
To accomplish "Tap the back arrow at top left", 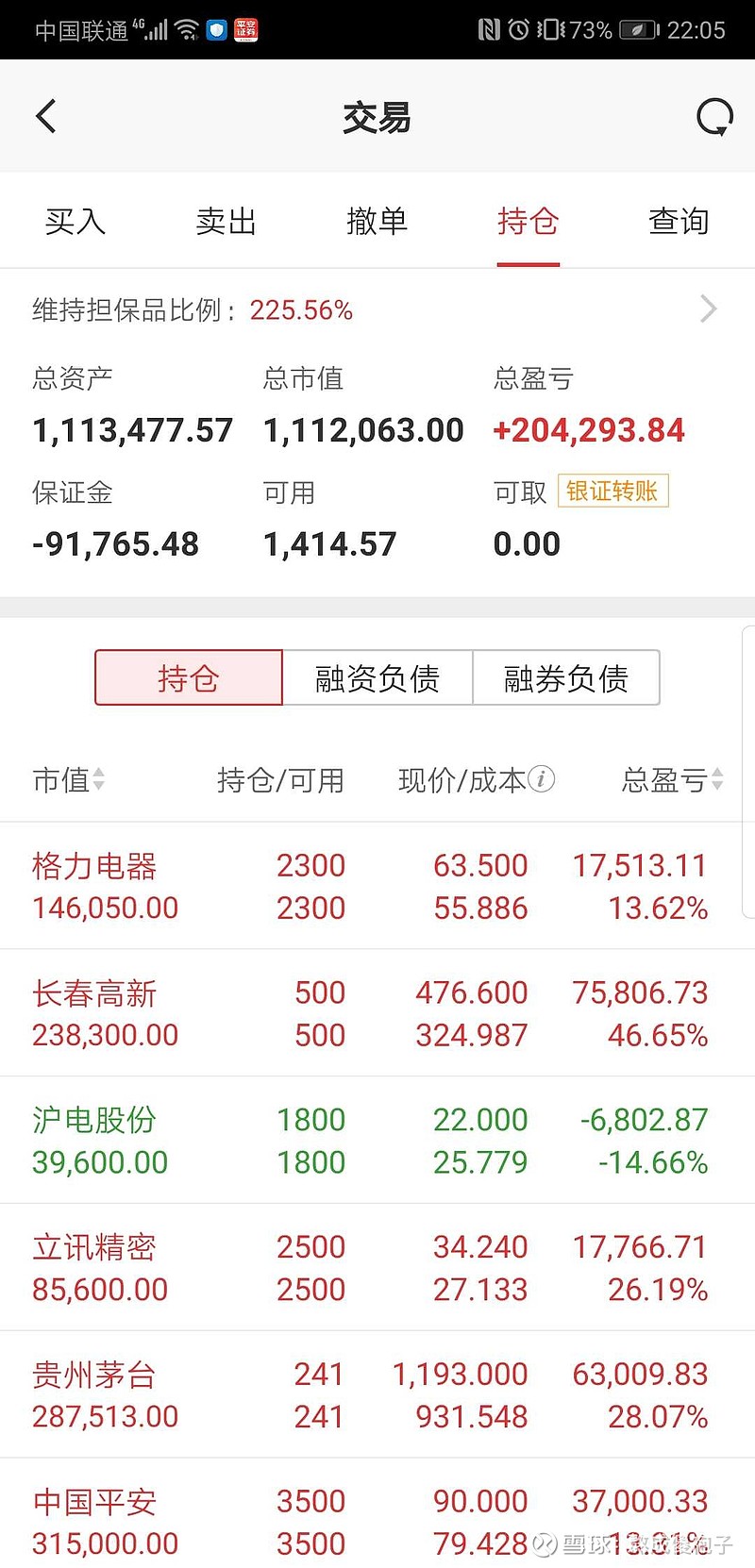I will point(45,115).
